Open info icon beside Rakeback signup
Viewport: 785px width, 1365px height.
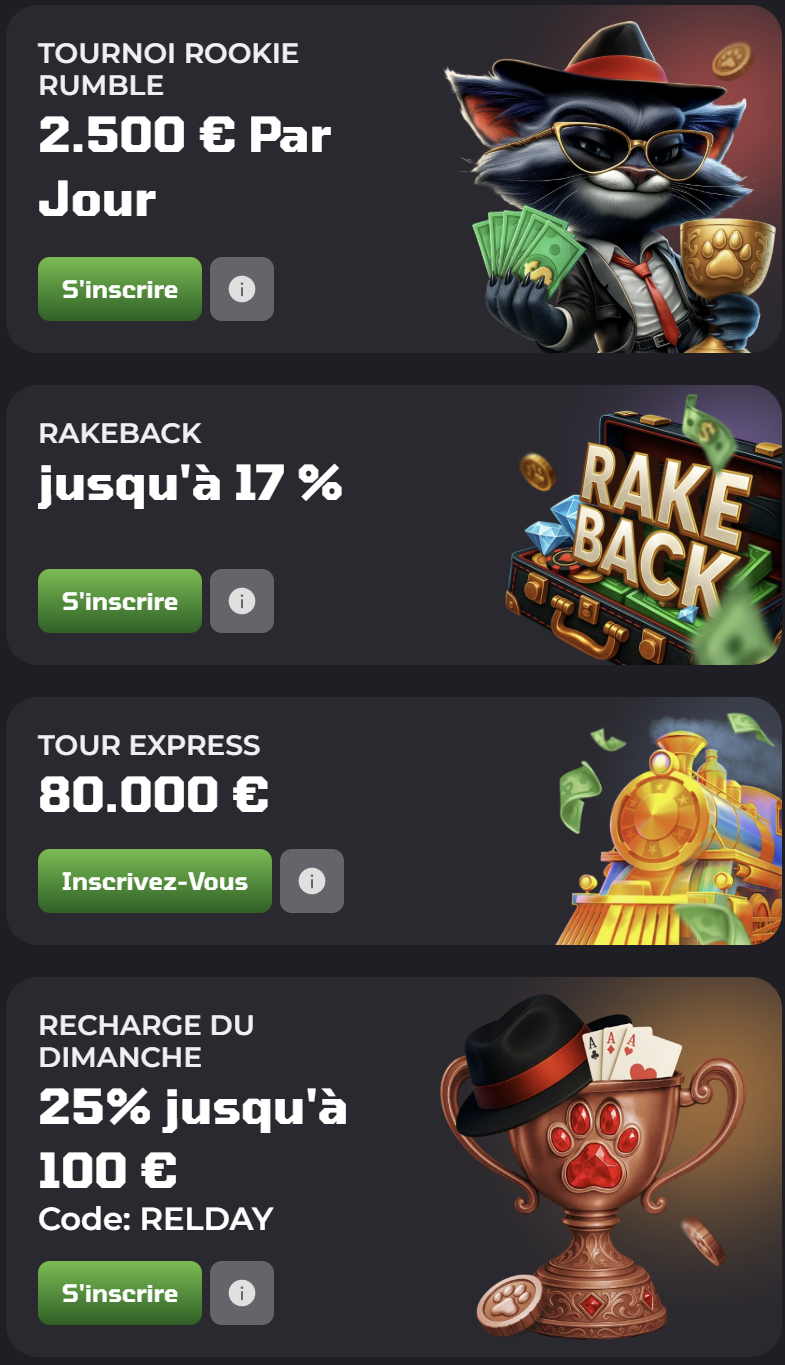pyautogui.click(x=242, y=601)
